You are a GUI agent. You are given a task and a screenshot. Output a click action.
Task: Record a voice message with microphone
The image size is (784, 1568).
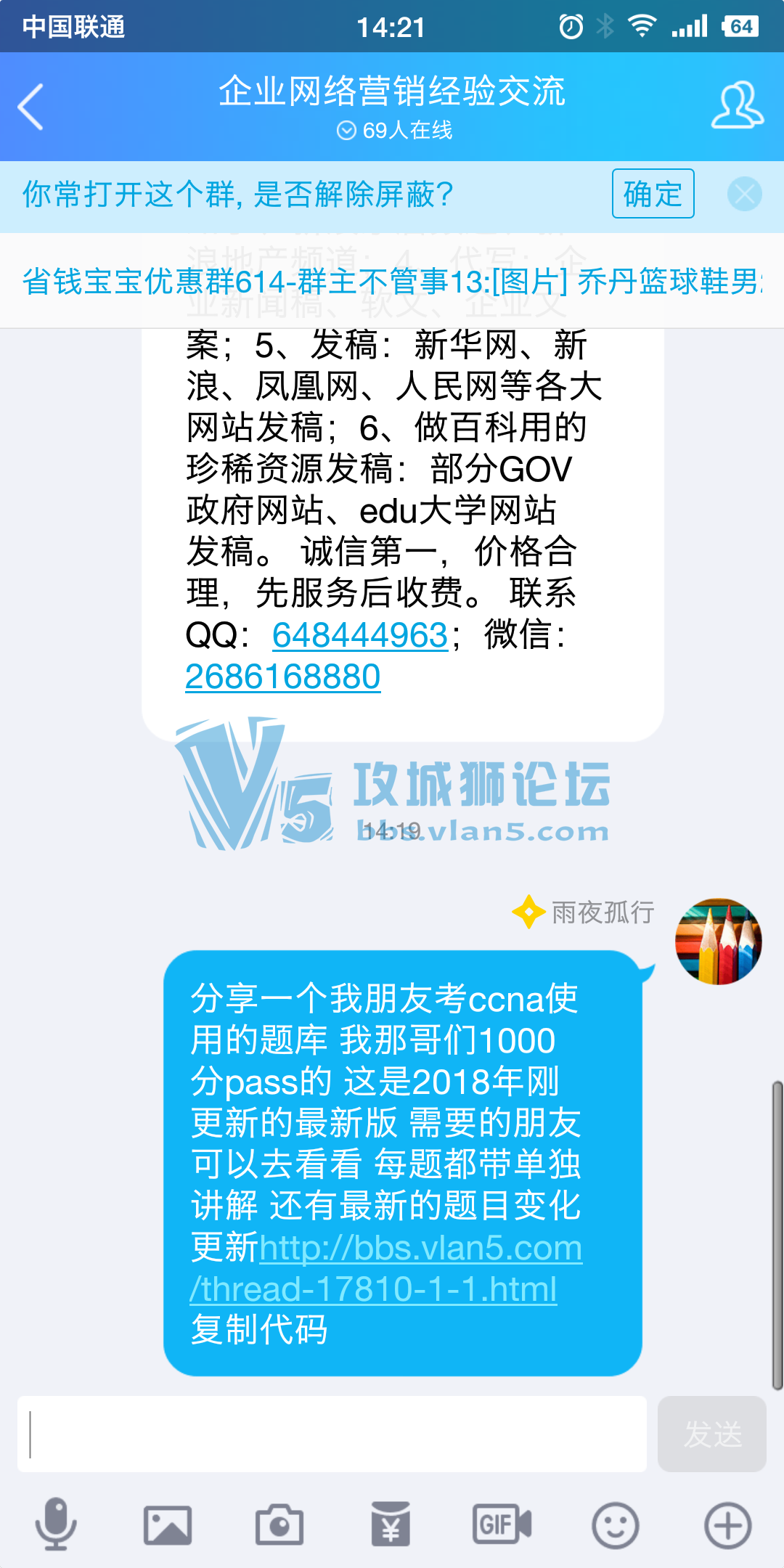pyautogui.click(x=56, y=1524)
